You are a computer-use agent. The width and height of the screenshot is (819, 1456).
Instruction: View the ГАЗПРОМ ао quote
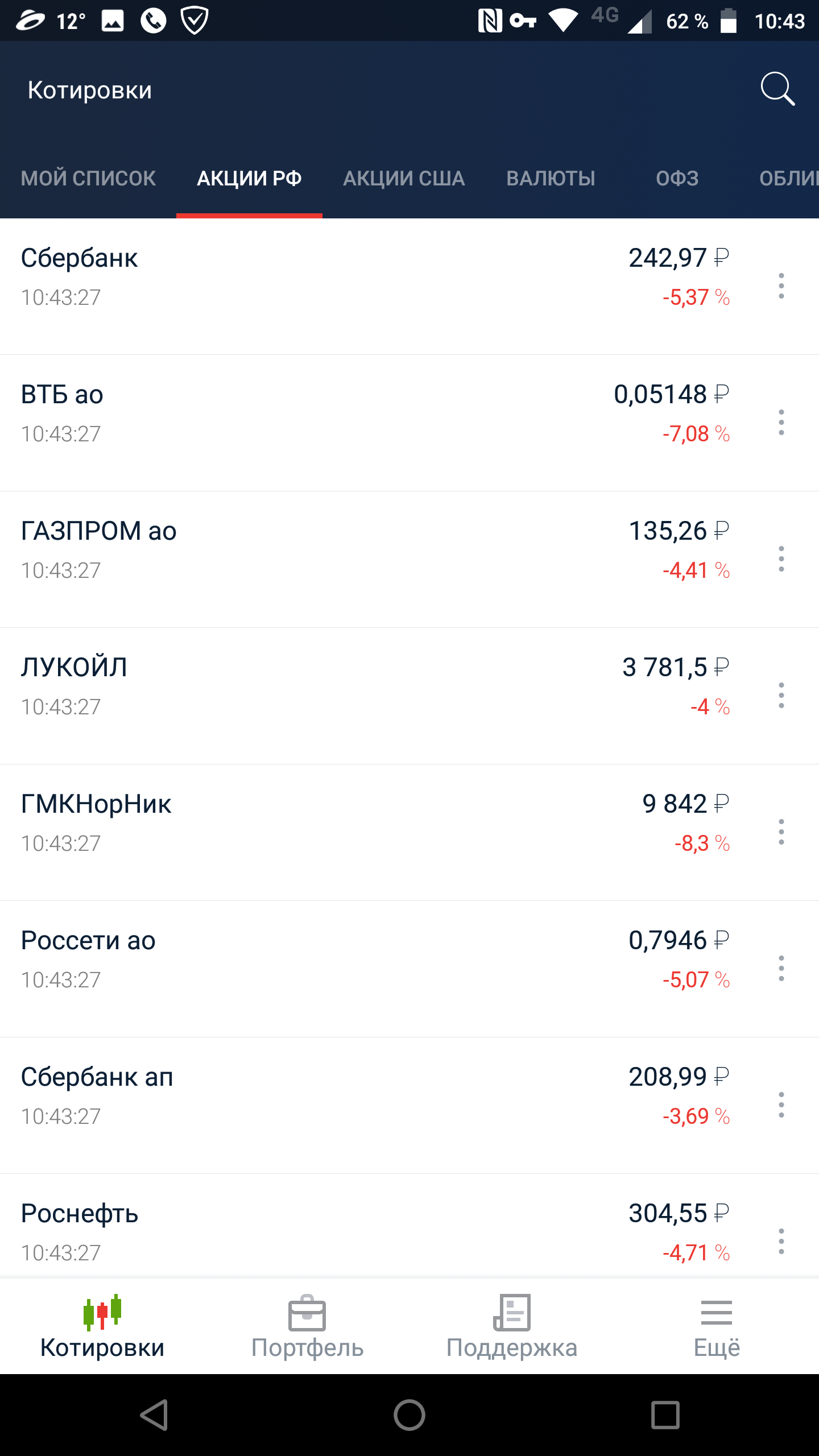(341, 552)
